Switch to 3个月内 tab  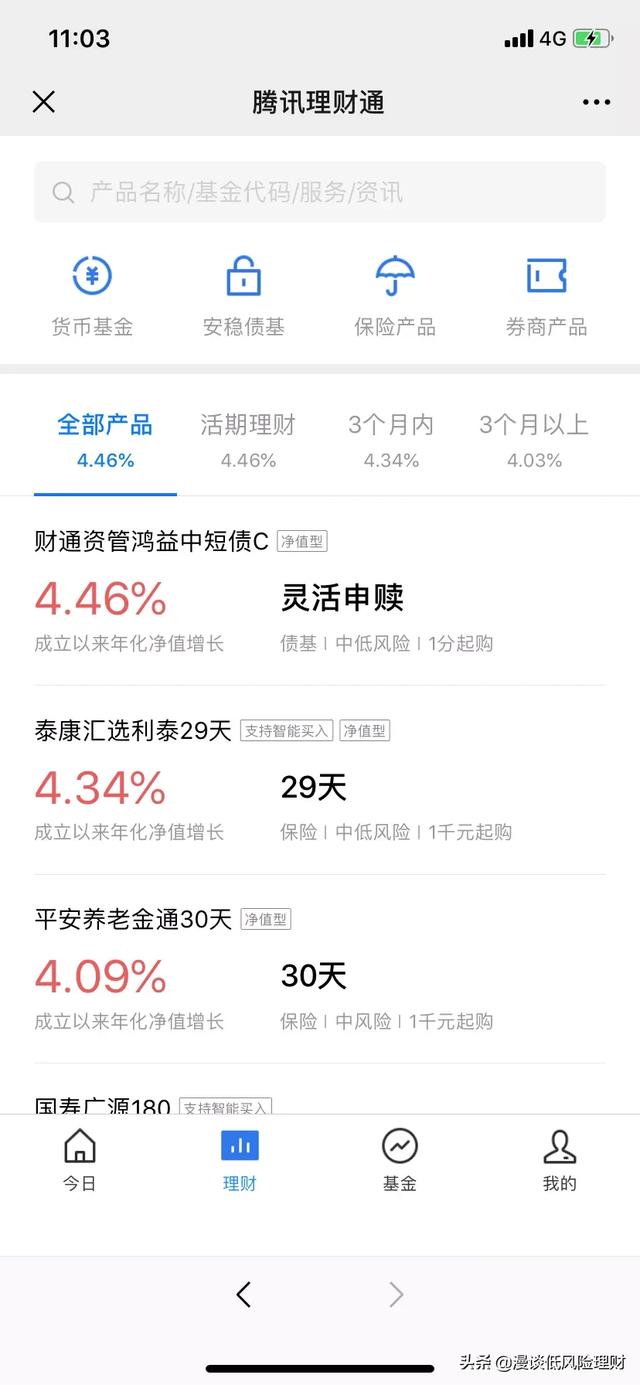(x=391, y=440)
